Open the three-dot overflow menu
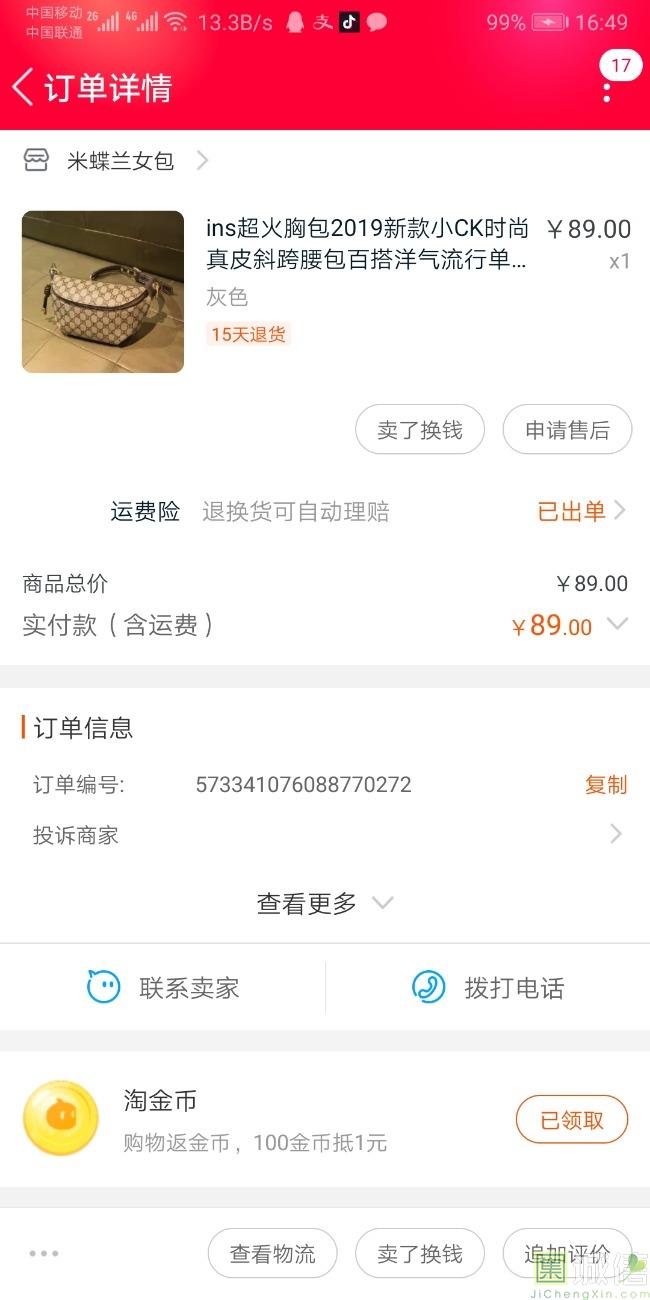The image size is (650, 1300). click(x=606, y=92)
